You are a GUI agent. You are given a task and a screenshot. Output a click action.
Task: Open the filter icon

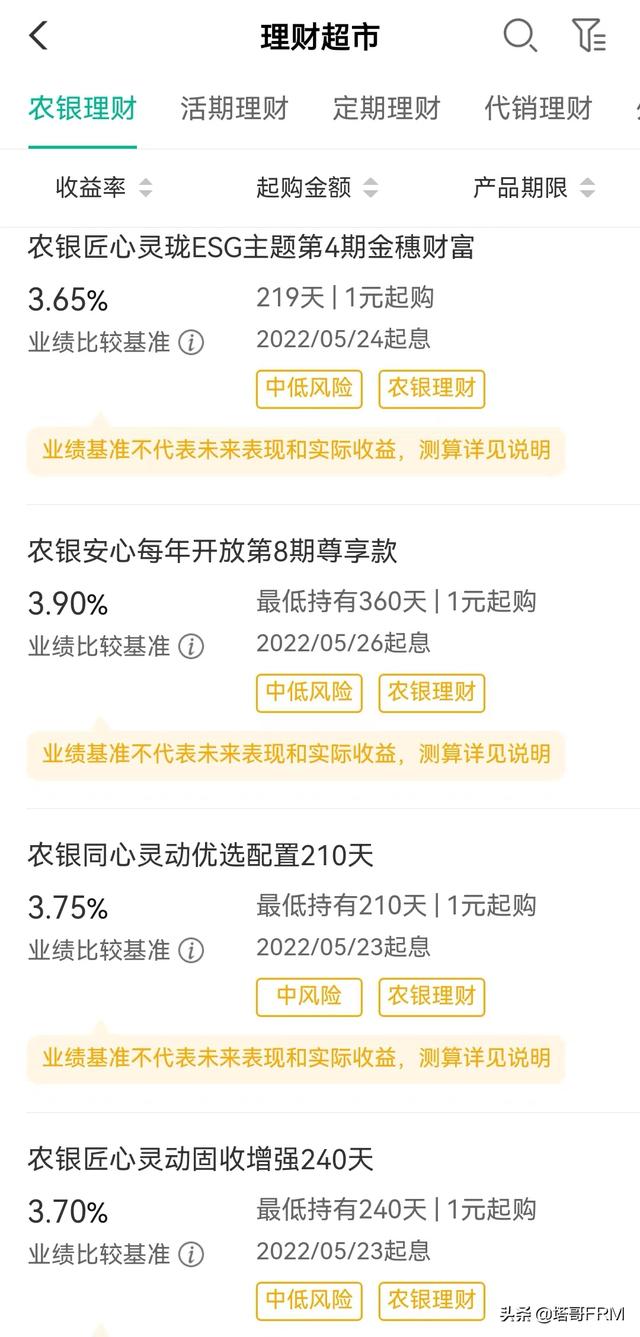tap(588, 36)
